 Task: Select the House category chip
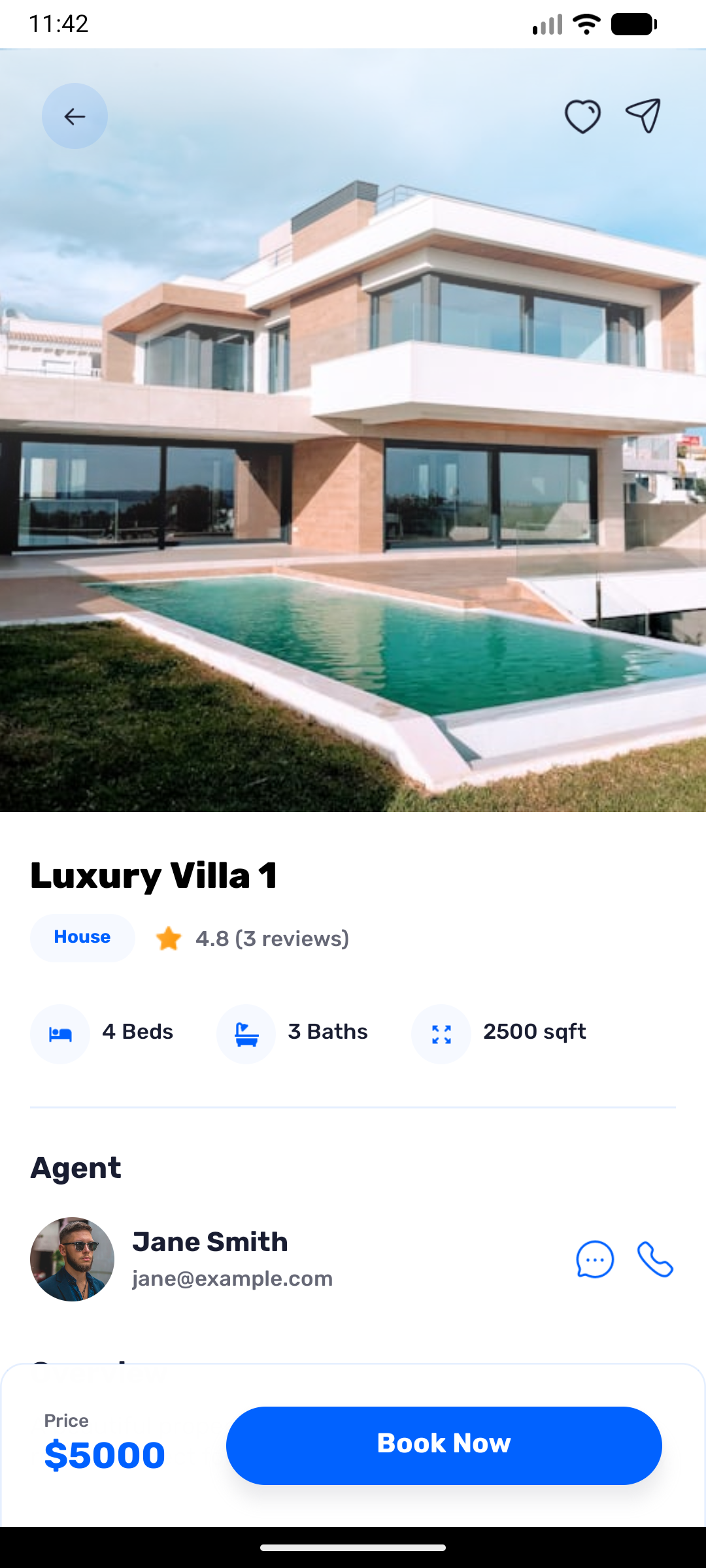point(82,938)
